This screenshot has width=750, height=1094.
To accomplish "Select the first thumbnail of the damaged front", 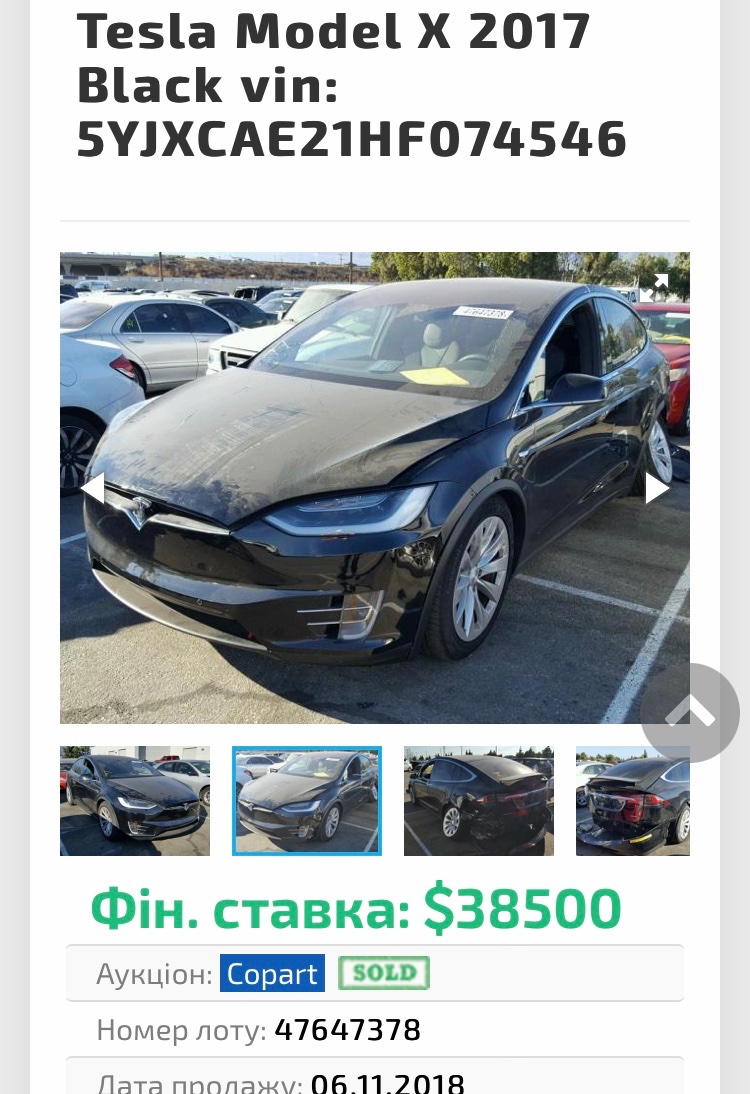I will pyautogui.click(x=134, y=800).
